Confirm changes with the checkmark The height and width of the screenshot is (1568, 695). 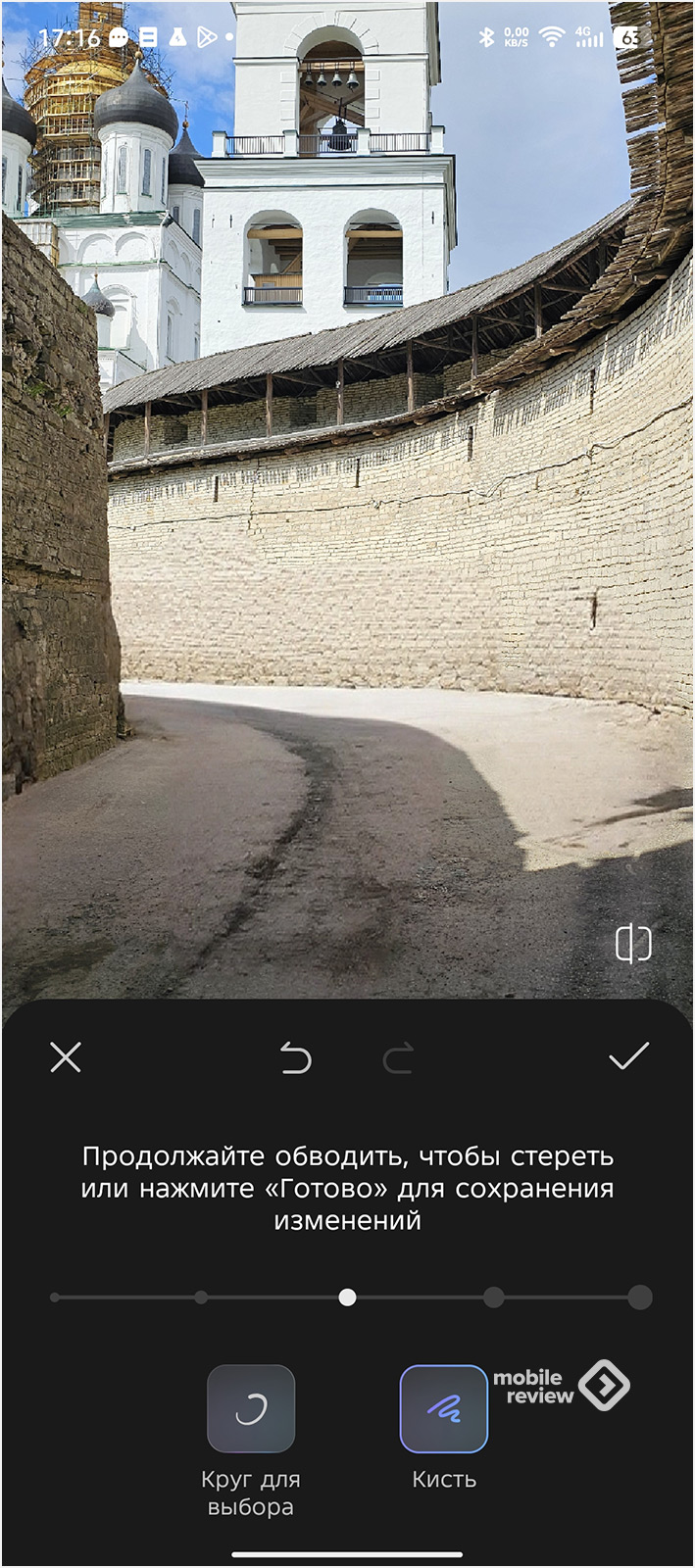point(628,1056)
